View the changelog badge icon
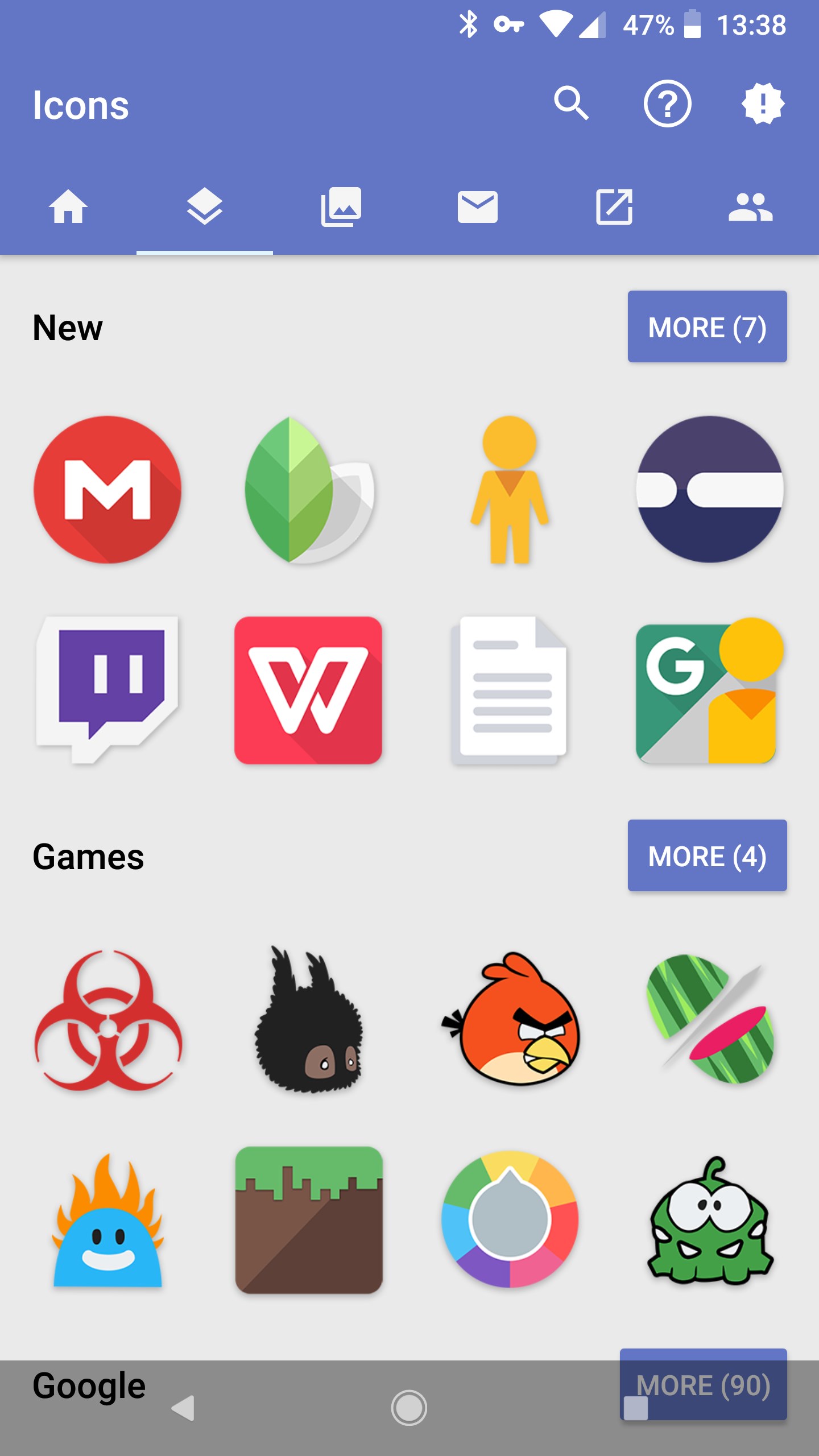Screen dimensions: 819x1456 (x=763, y=104)
